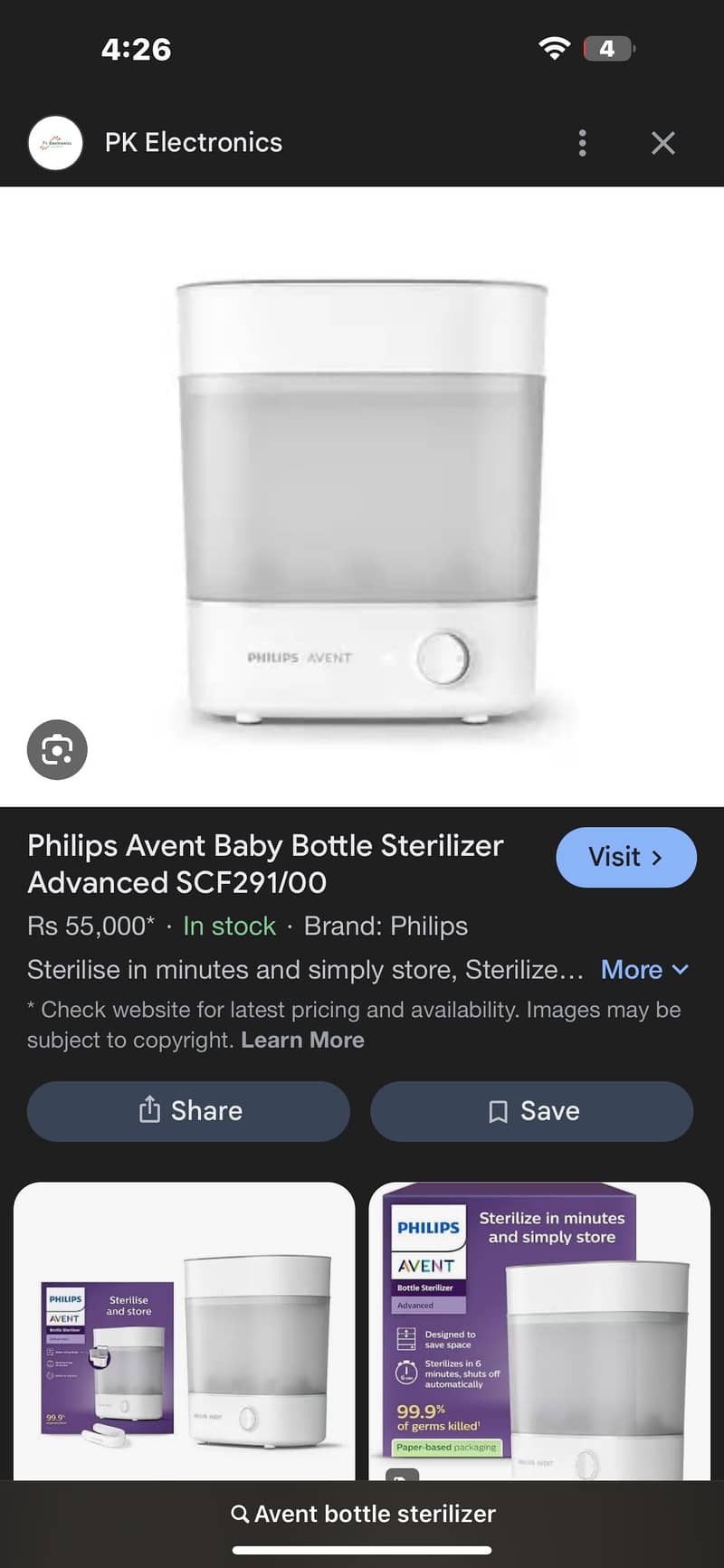This screenshot has width=724, height=1568.
Task: Tap the Wi-Fi status icon
Action: 555,48
